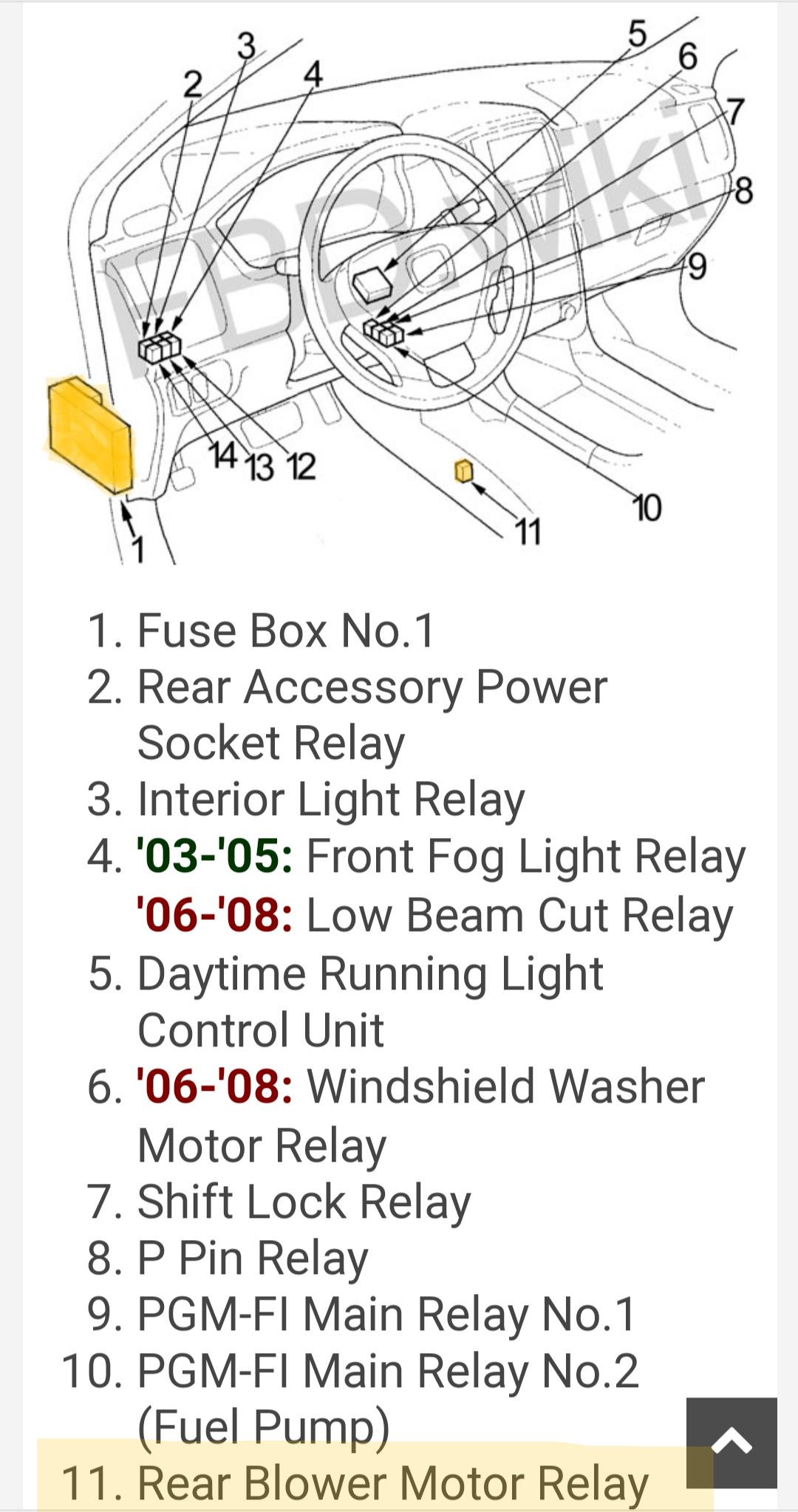Tap the back-to-top arrow button
The image size is (798, 1512).
pyautogui.click(x=731, y=1442)
